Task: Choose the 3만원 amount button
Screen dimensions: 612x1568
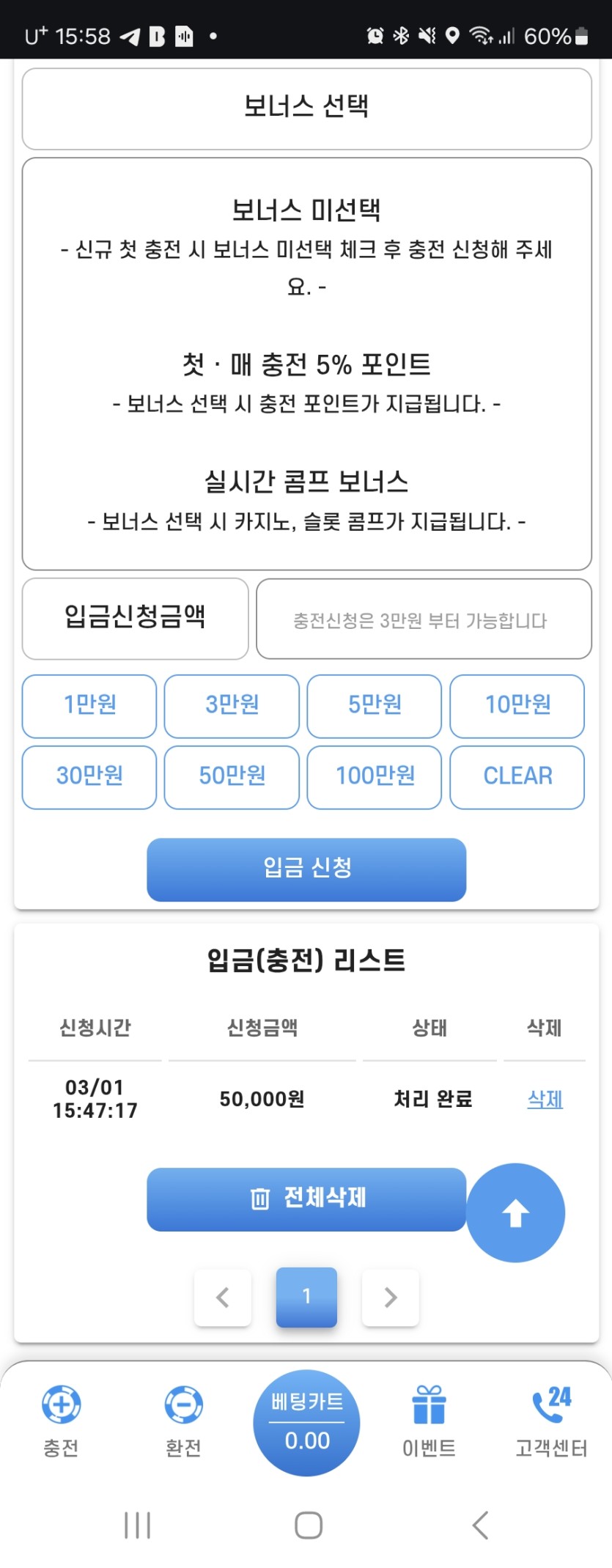Action: click(232, 705)
